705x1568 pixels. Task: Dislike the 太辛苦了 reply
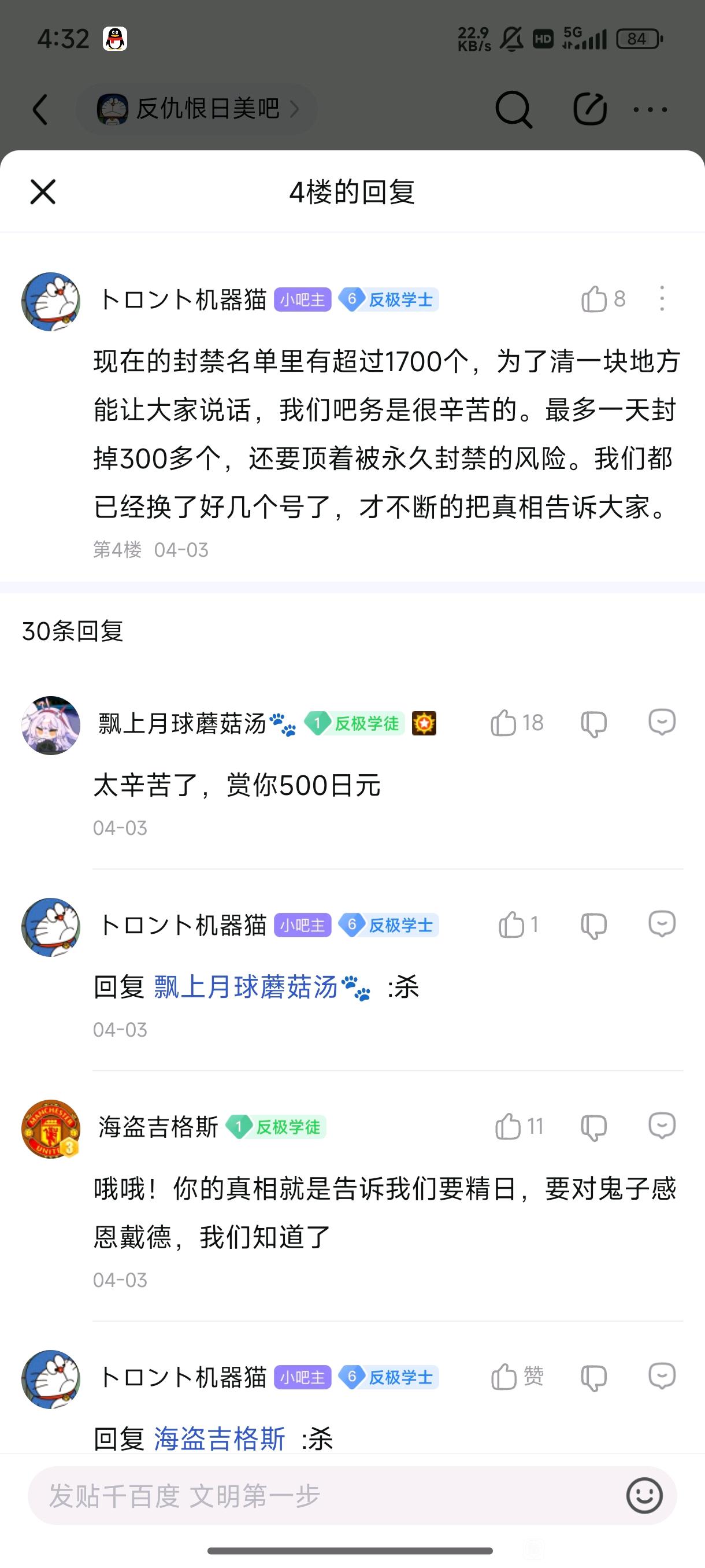click(x=593, y=723)
